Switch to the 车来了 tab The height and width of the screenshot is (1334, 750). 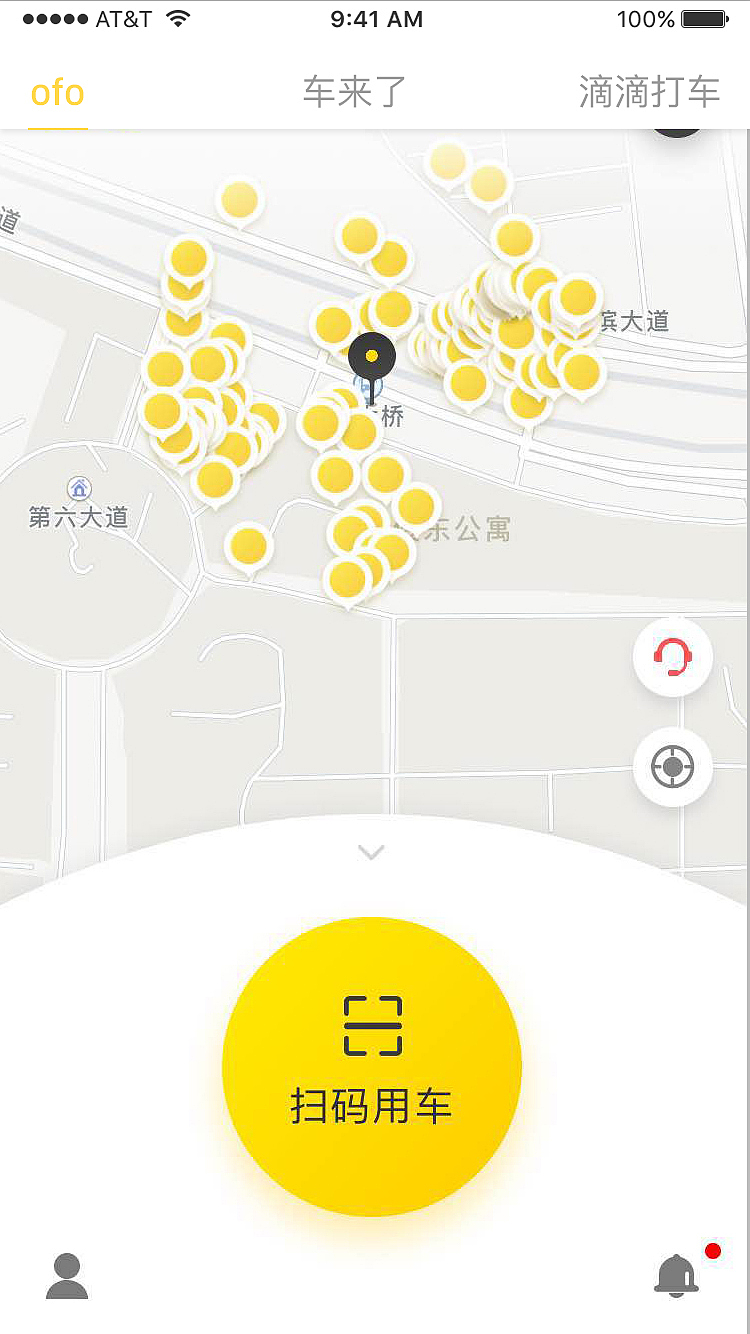355,92
